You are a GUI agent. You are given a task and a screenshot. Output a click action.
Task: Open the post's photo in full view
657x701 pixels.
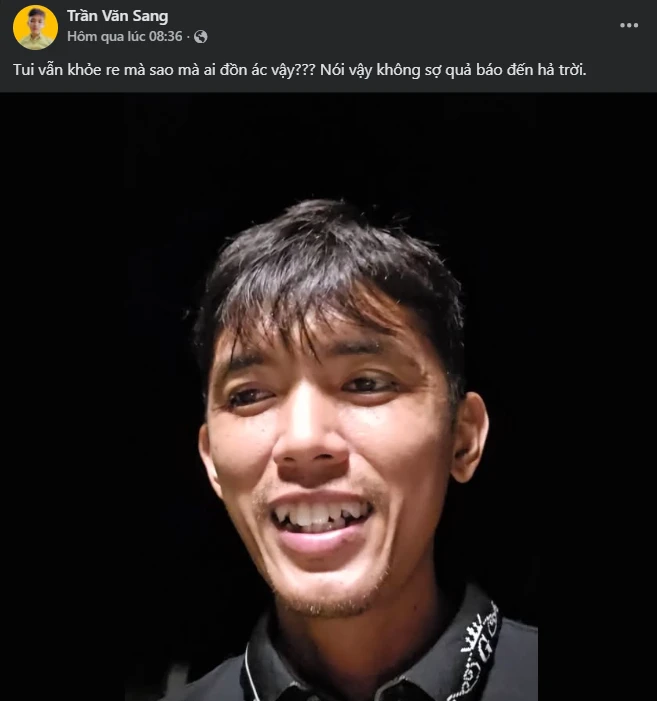pyautogui.click(x=328, y=400)
